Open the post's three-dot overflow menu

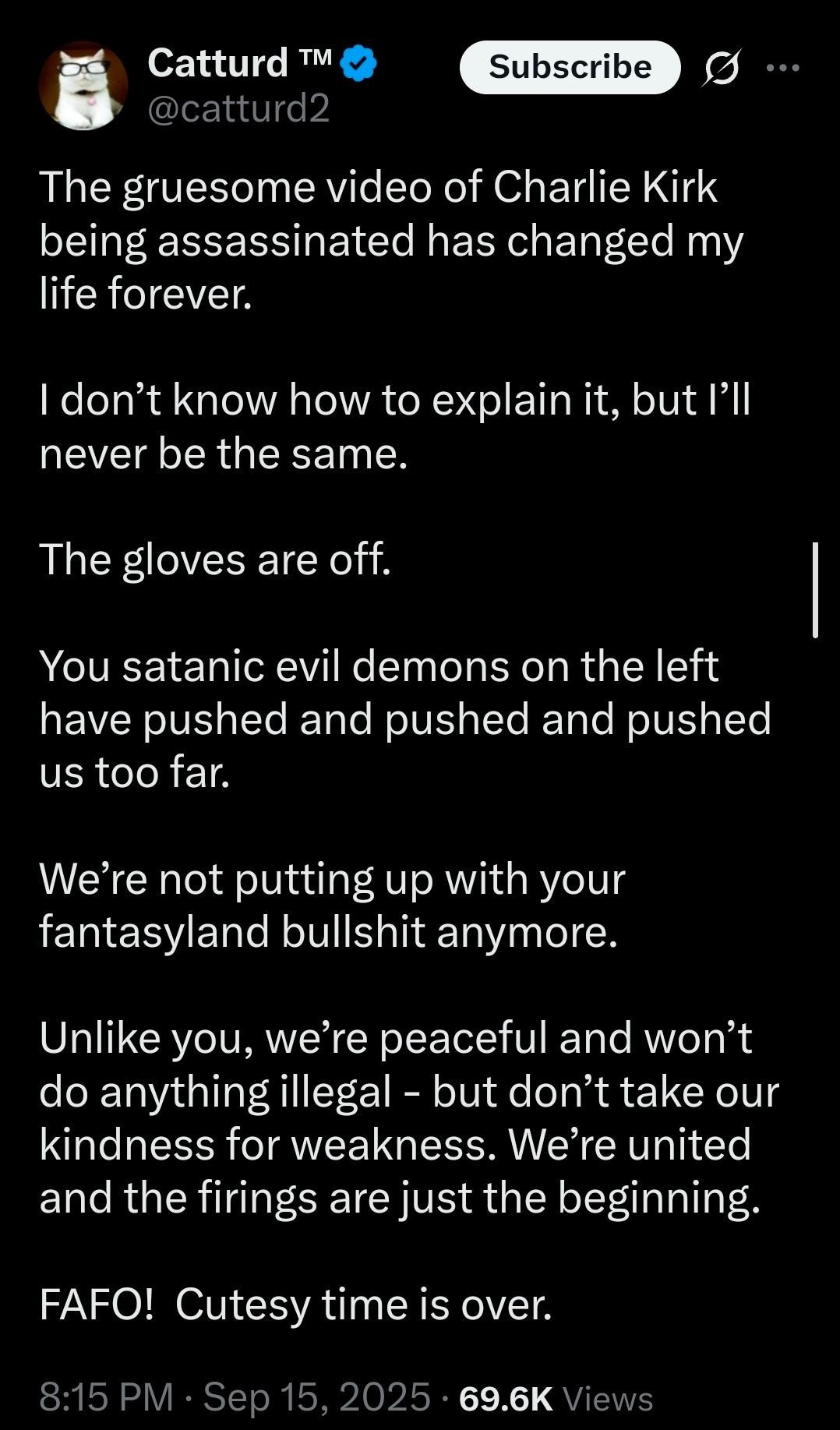tap(782, 68)
